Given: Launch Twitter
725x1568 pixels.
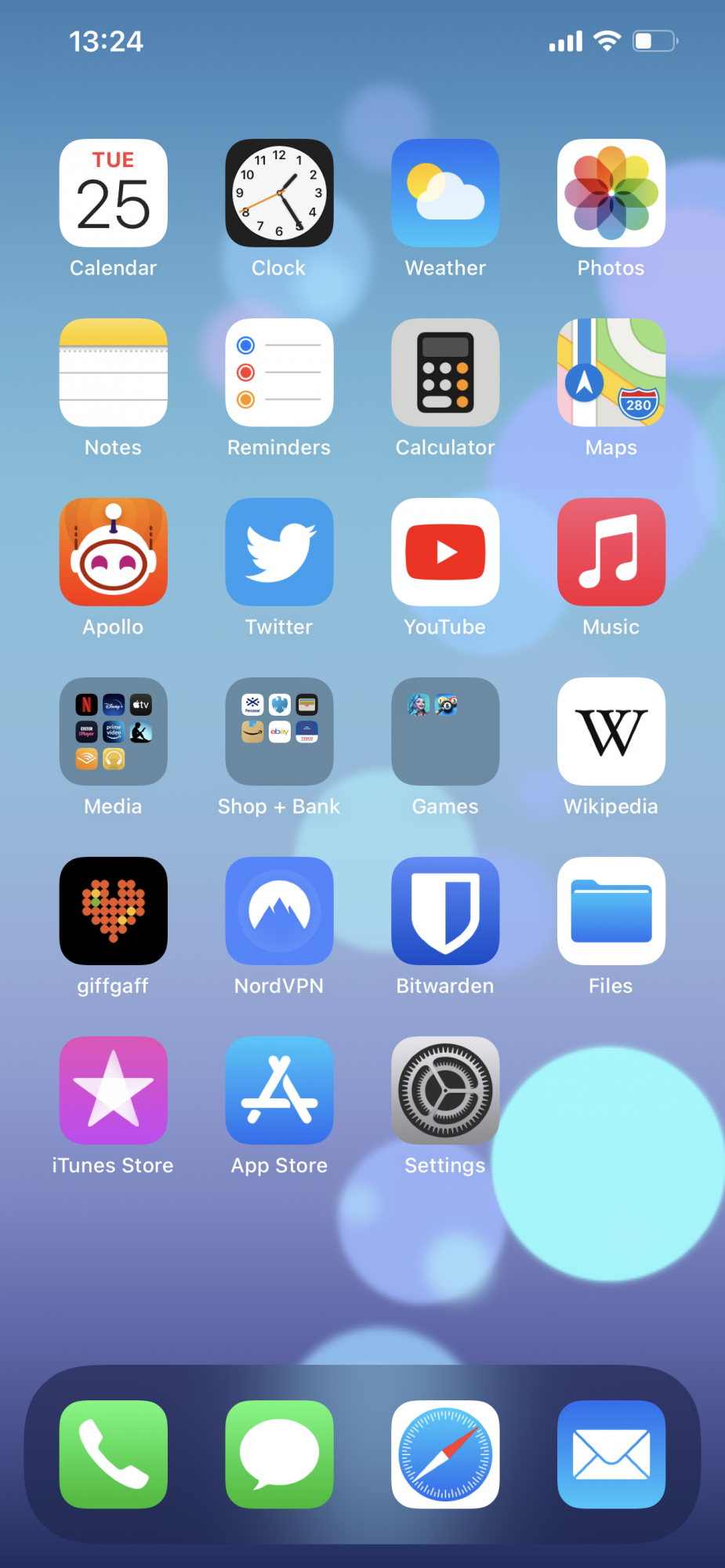Looking at the screenshot, I should [279, 552].
